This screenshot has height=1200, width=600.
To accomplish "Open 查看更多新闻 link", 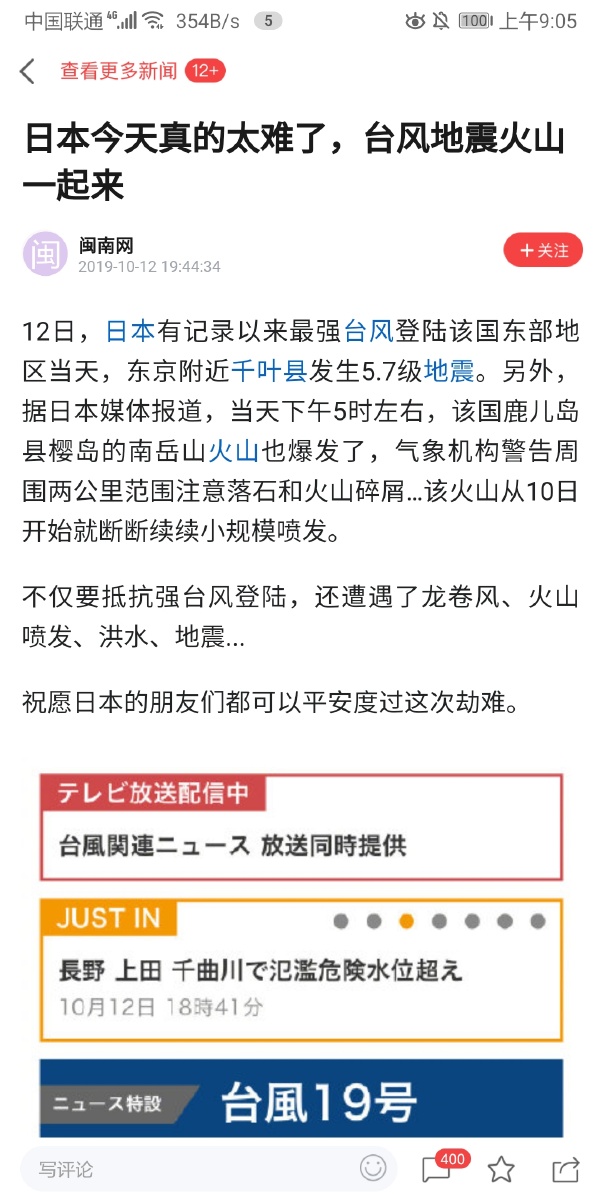I will click(x=118, y=71).
